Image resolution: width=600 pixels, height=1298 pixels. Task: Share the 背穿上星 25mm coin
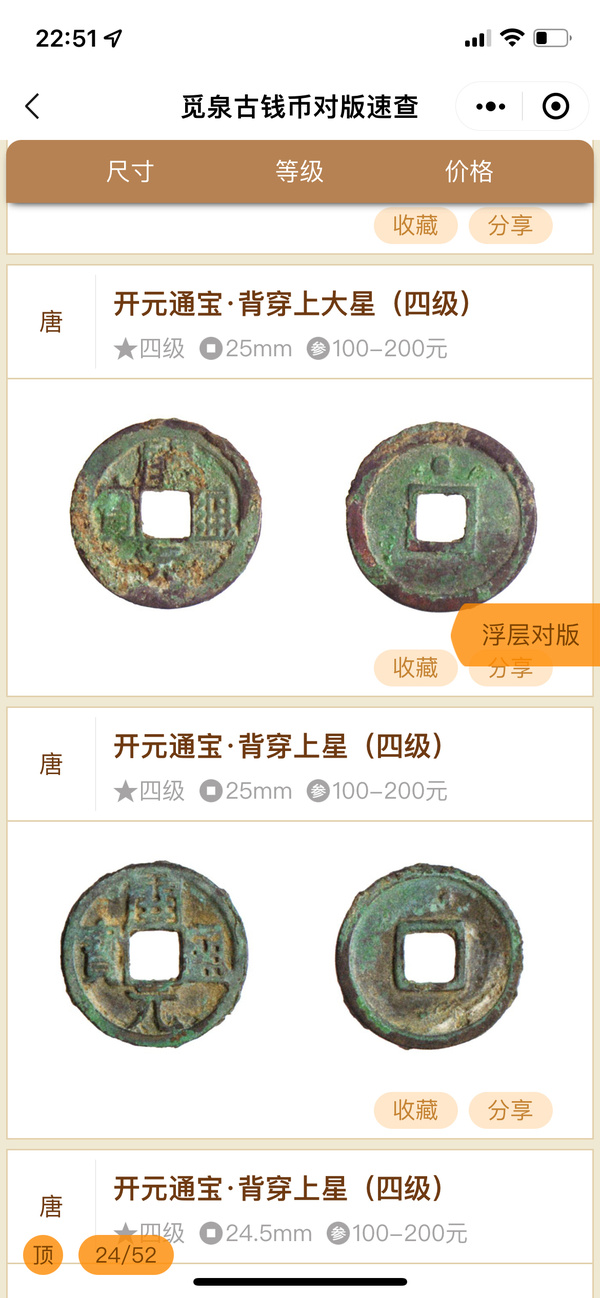point(510,1110)
